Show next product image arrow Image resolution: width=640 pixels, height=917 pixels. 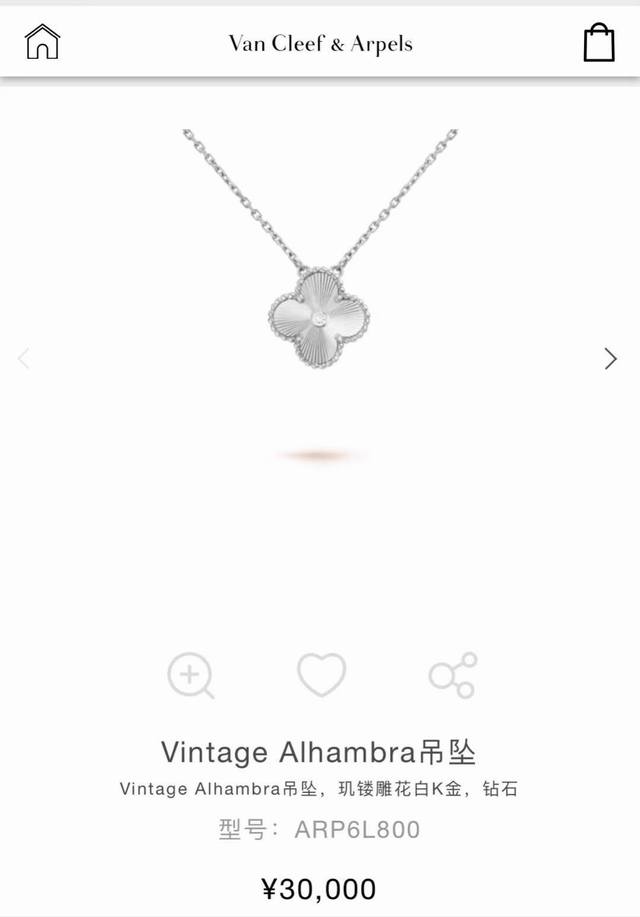coord(610,358)
